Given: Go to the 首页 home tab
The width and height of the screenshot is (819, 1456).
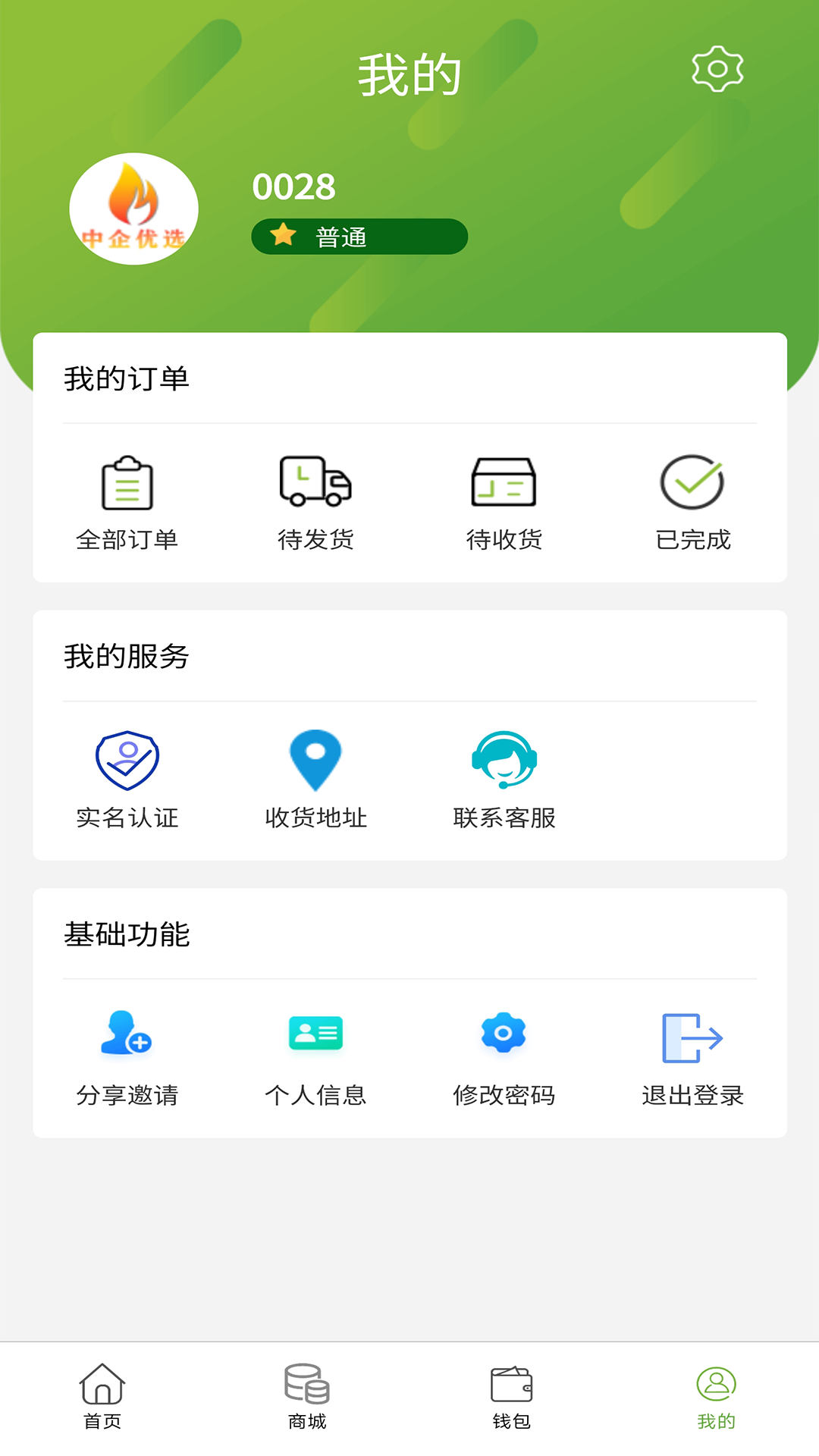Looking at the screenshot, I should pos(102,1399).
